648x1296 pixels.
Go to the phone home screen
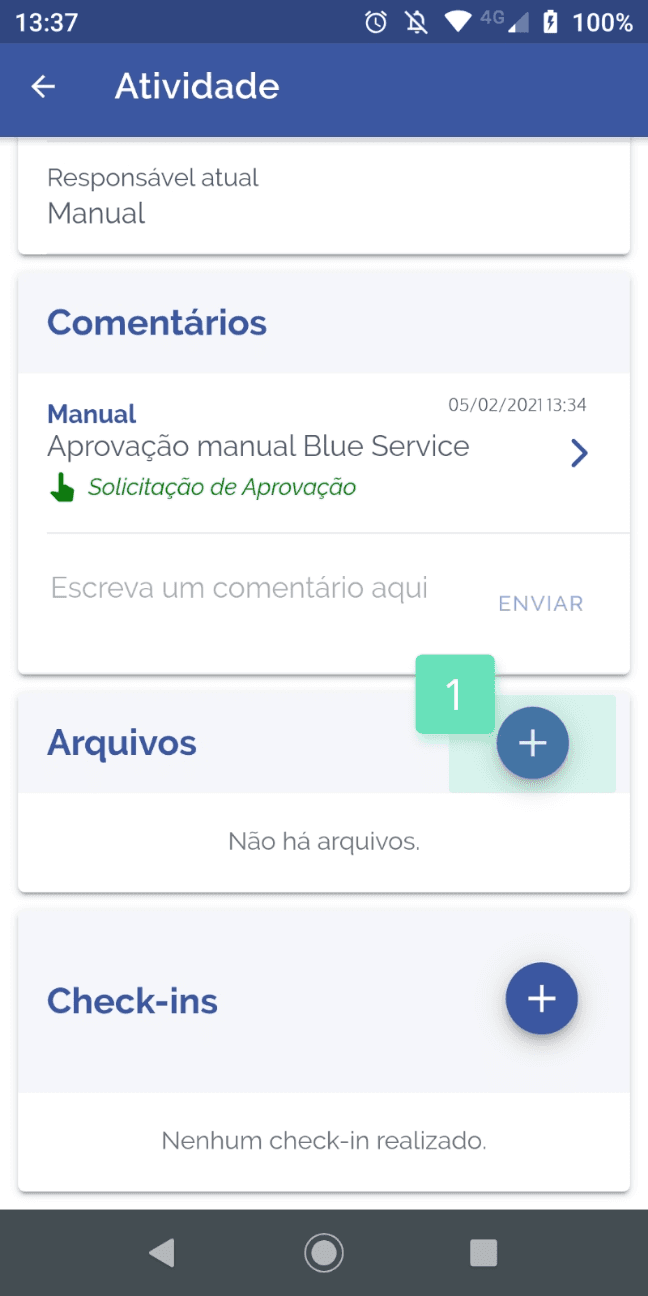click(x=324, y=1253)
